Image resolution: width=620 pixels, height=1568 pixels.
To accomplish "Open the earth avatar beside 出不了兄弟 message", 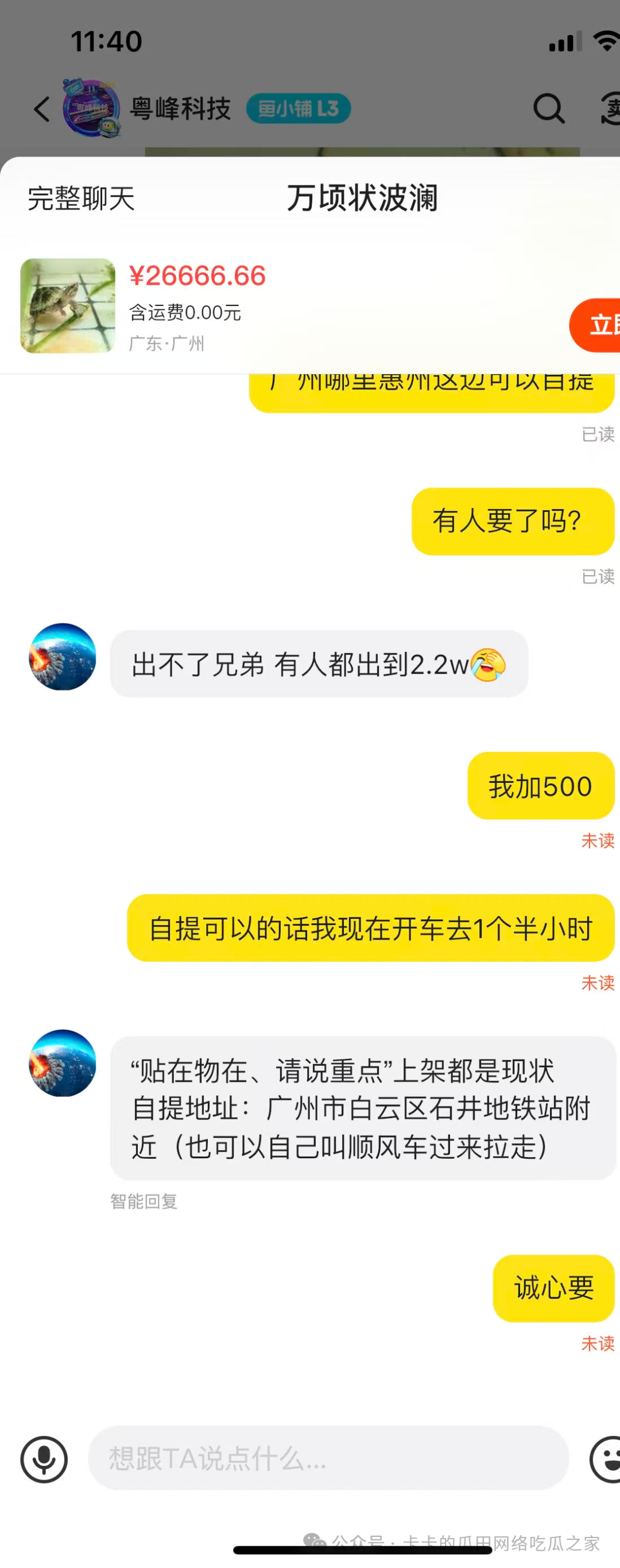I will (63, 657).
